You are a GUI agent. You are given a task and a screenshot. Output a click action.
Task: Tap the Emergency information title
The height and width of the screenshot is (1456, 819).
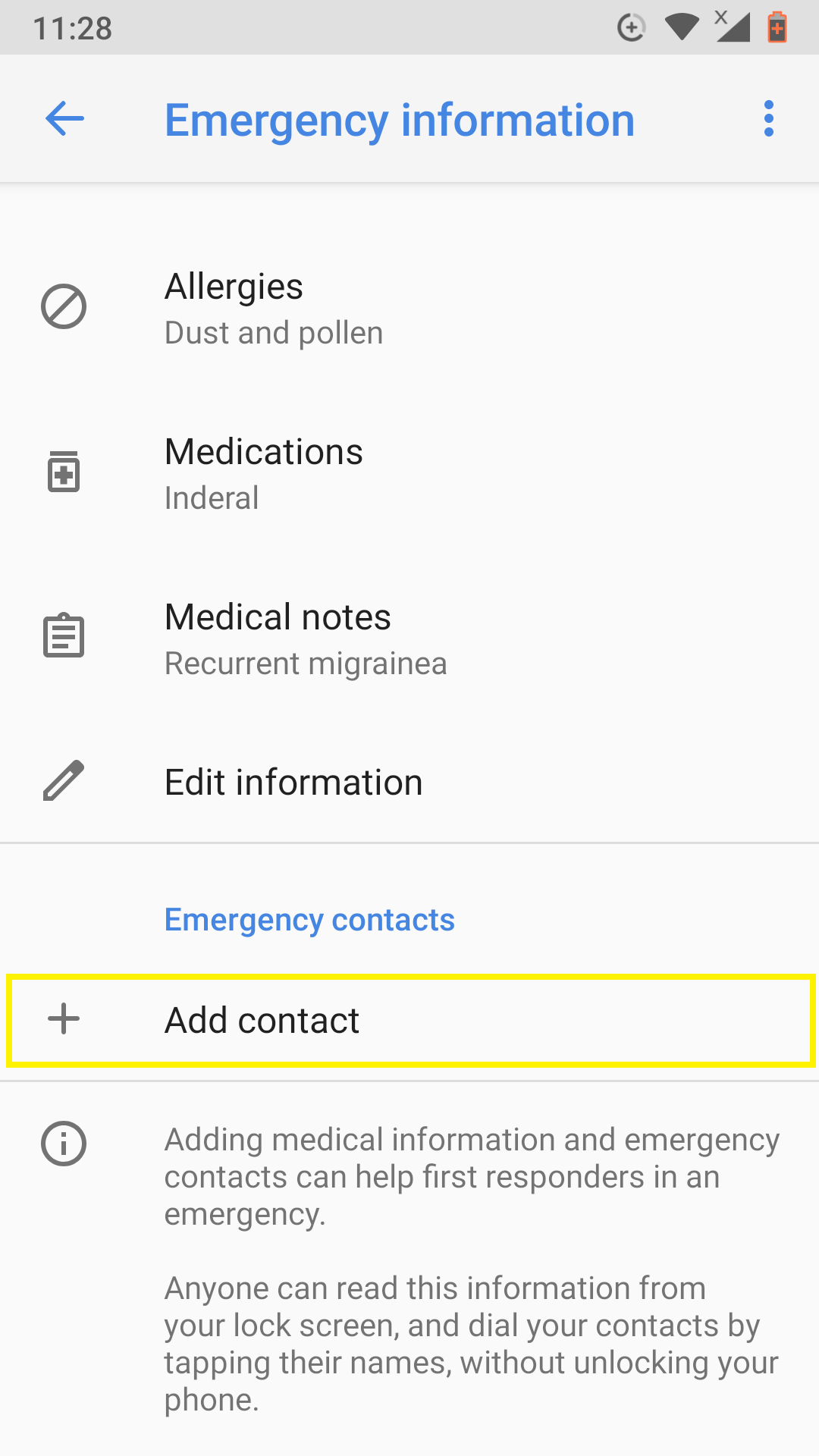400,120
